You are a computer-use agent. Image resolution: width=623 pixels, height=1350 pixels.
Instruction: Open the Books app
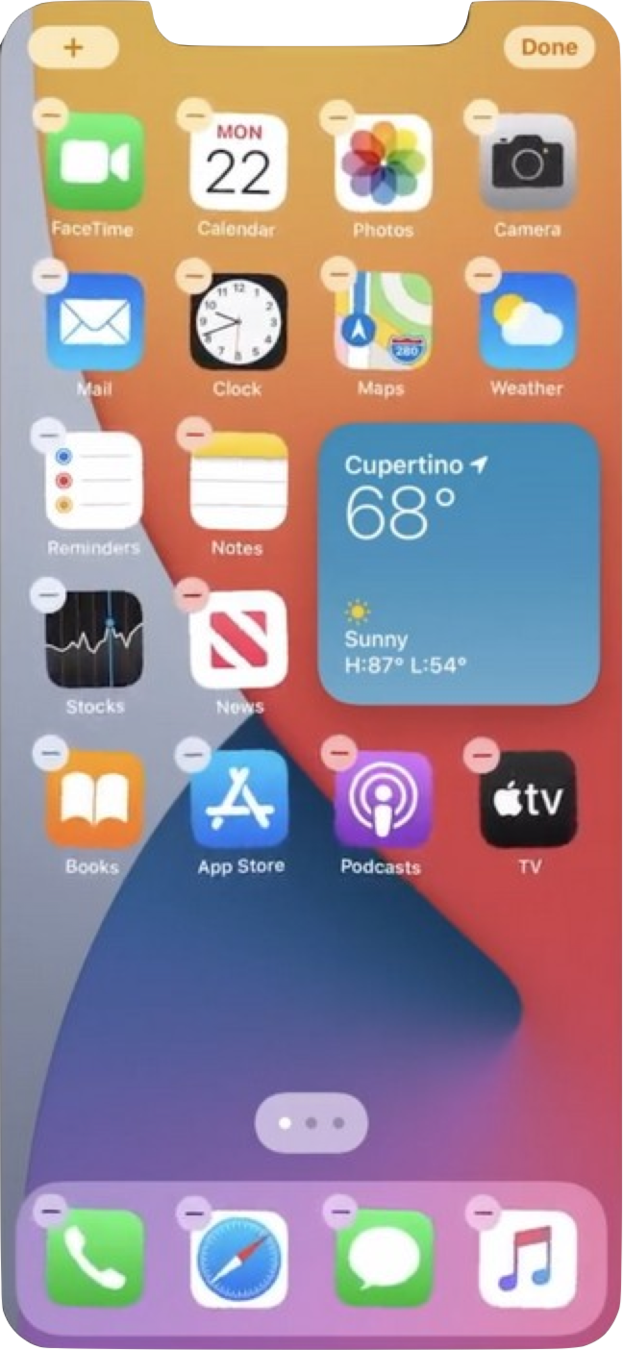point(94,800)
